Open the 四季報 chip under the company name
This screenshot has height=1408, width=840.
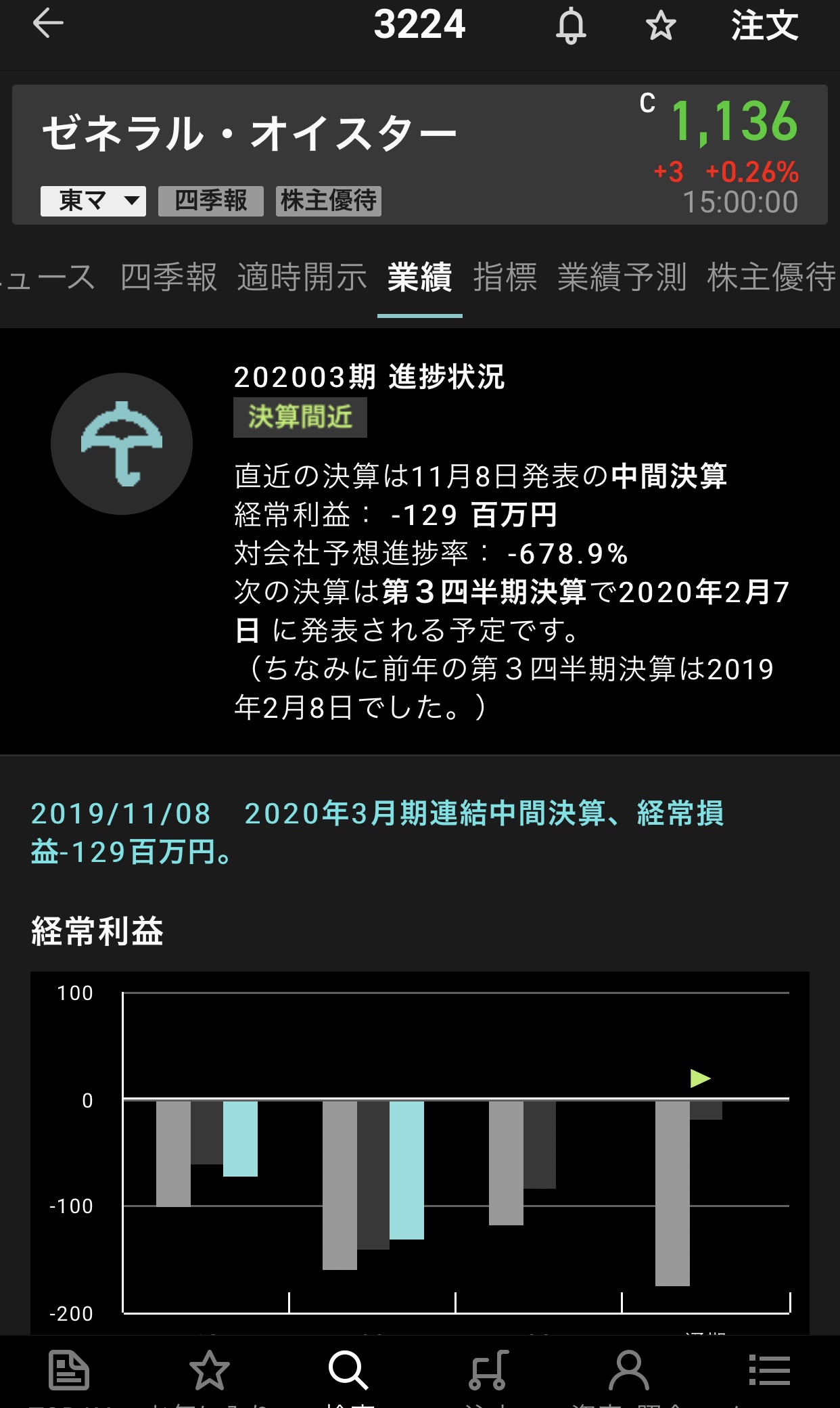tap(211, 201)
